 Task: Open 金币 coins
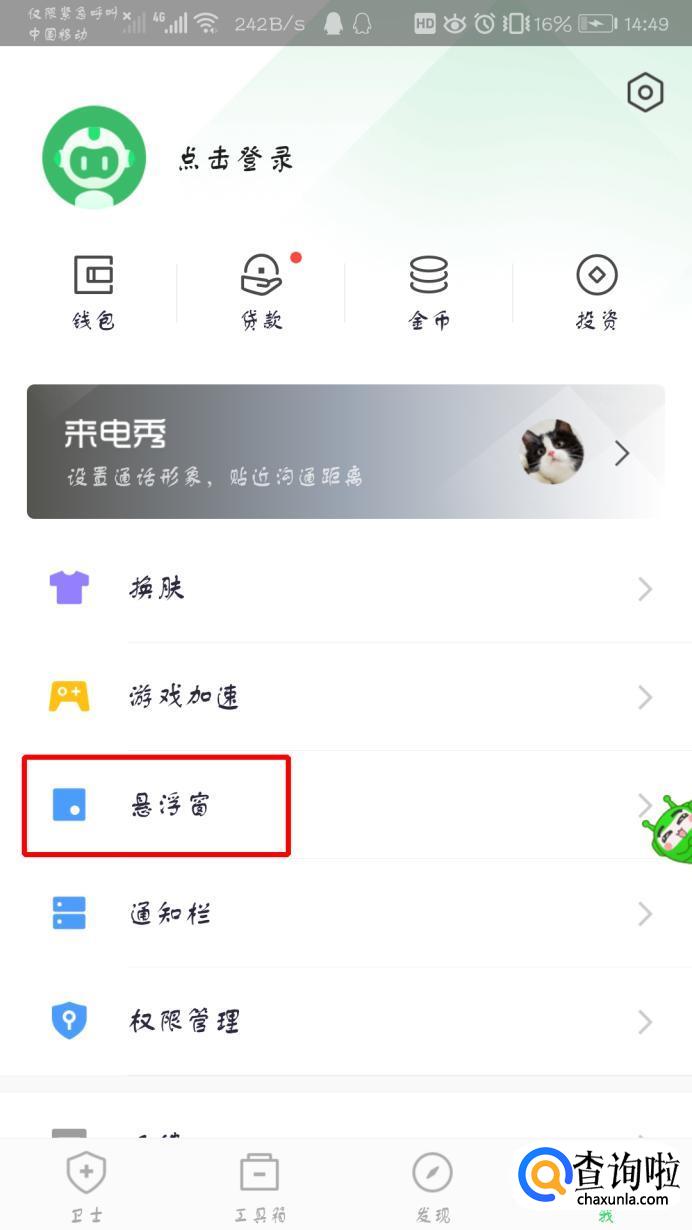pos(429,292)
